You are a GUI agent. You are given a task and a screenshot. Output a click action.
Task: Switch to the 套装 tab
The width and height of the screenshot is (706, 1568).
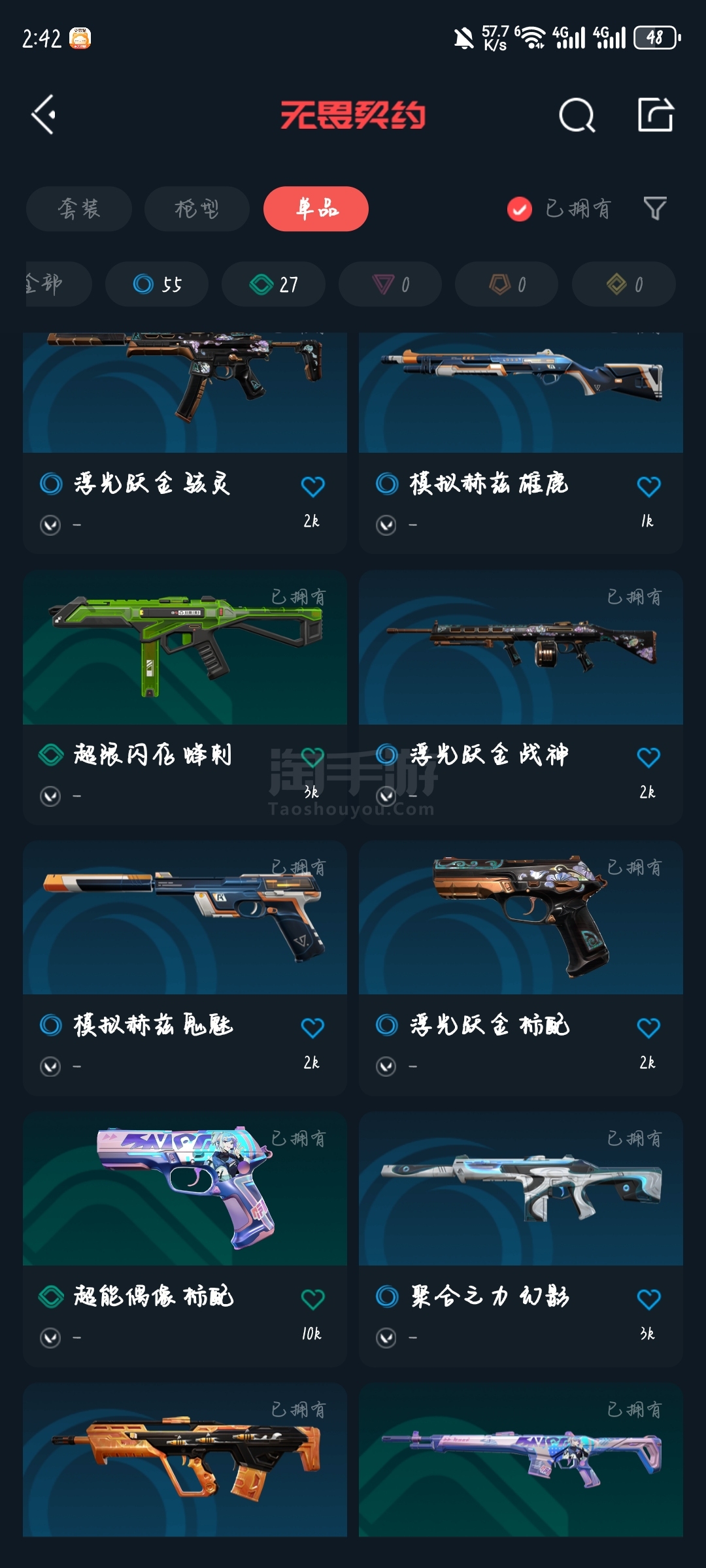(78, 209)
